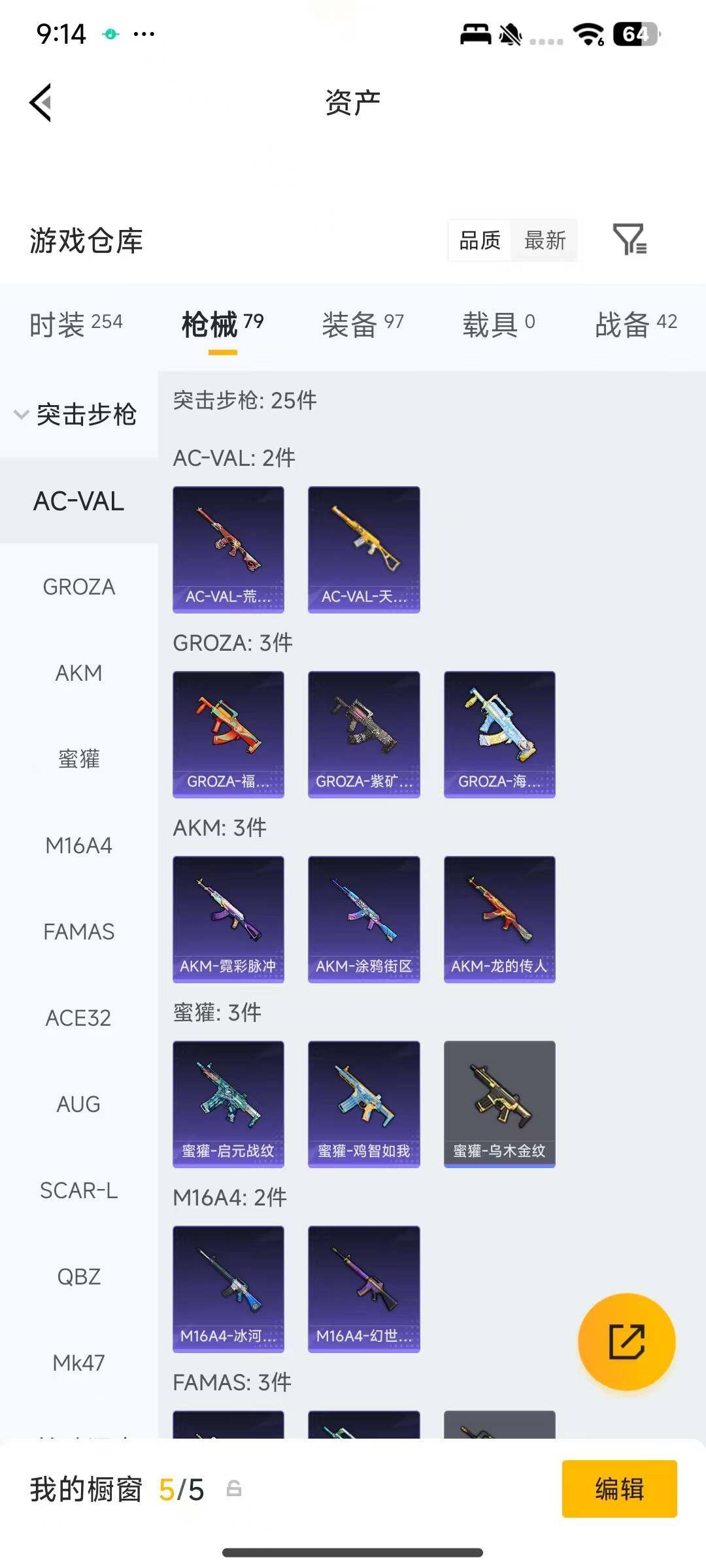Tap the Wi-Fi icon in status bar
This screenshot has width=706, height=1568.
[587, 34]
